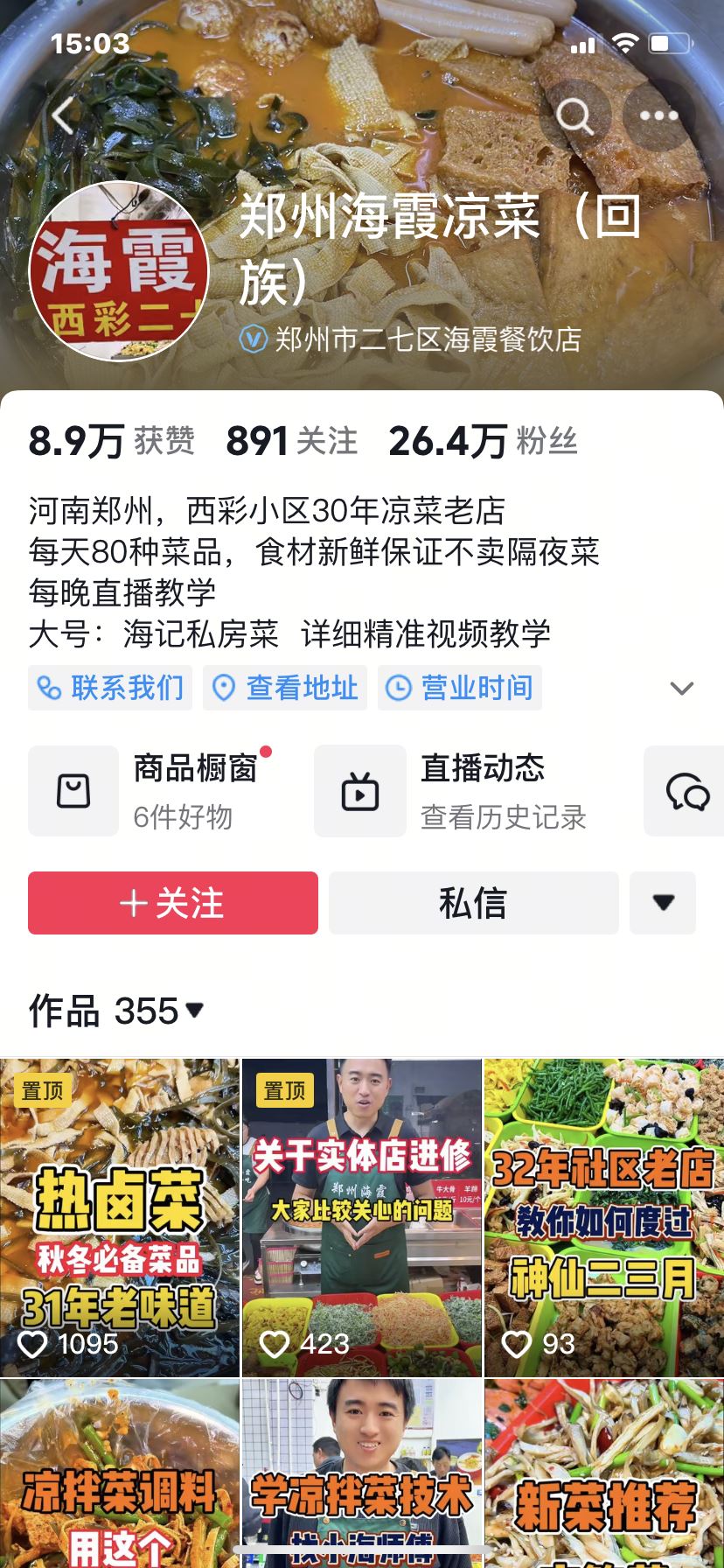The height and width of the screenshot is (1568, 724).
Task: Open the three-dot overflow menu
Action: (x=658, y=115)
